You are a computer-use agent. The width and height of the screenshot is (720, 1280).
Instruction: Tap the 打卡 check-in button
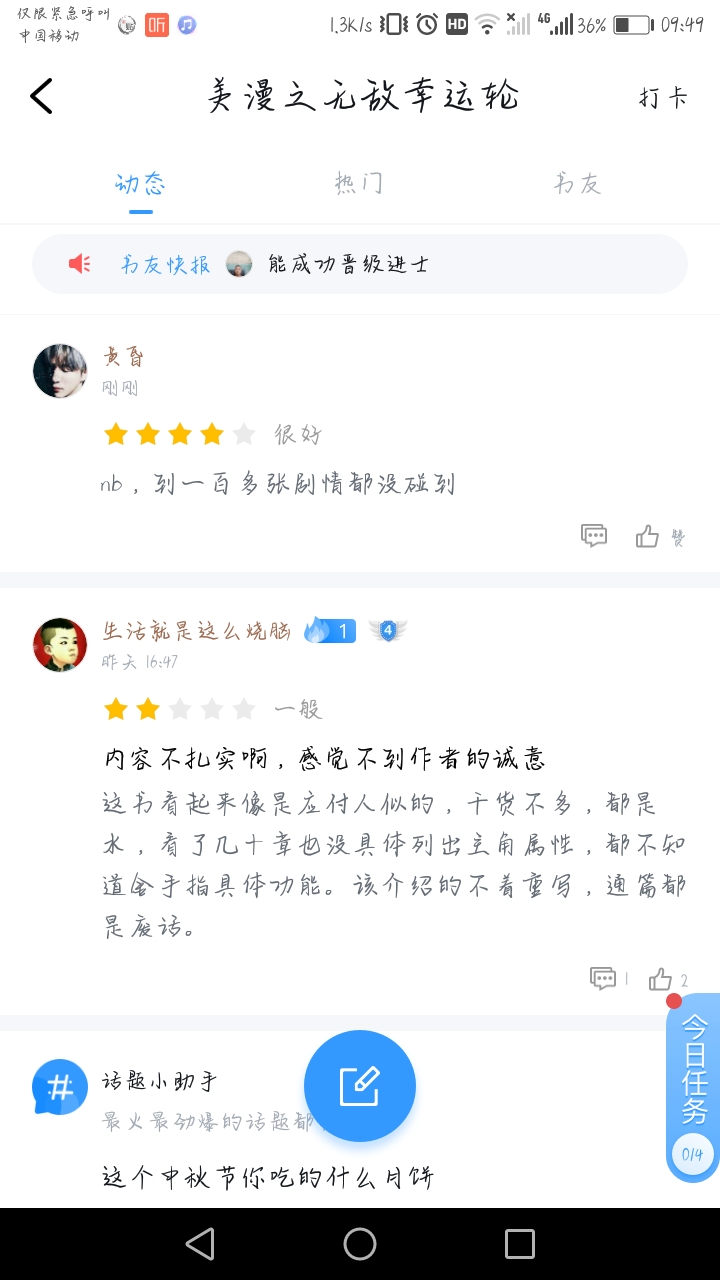pyautogui.click(x=663, y=97)
